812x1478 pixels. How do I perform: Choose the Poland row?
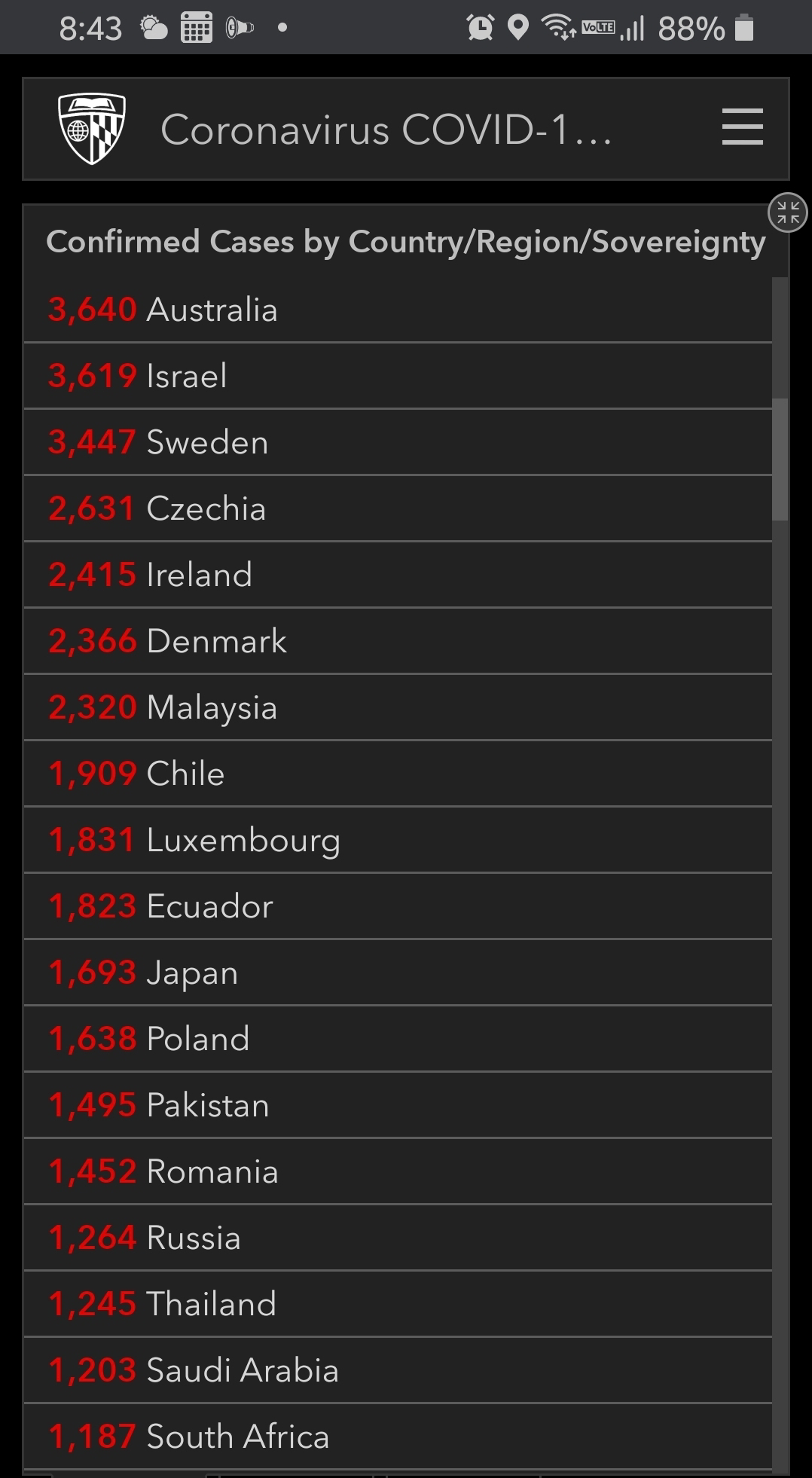pyautogui.click(x=398, y=1039)
